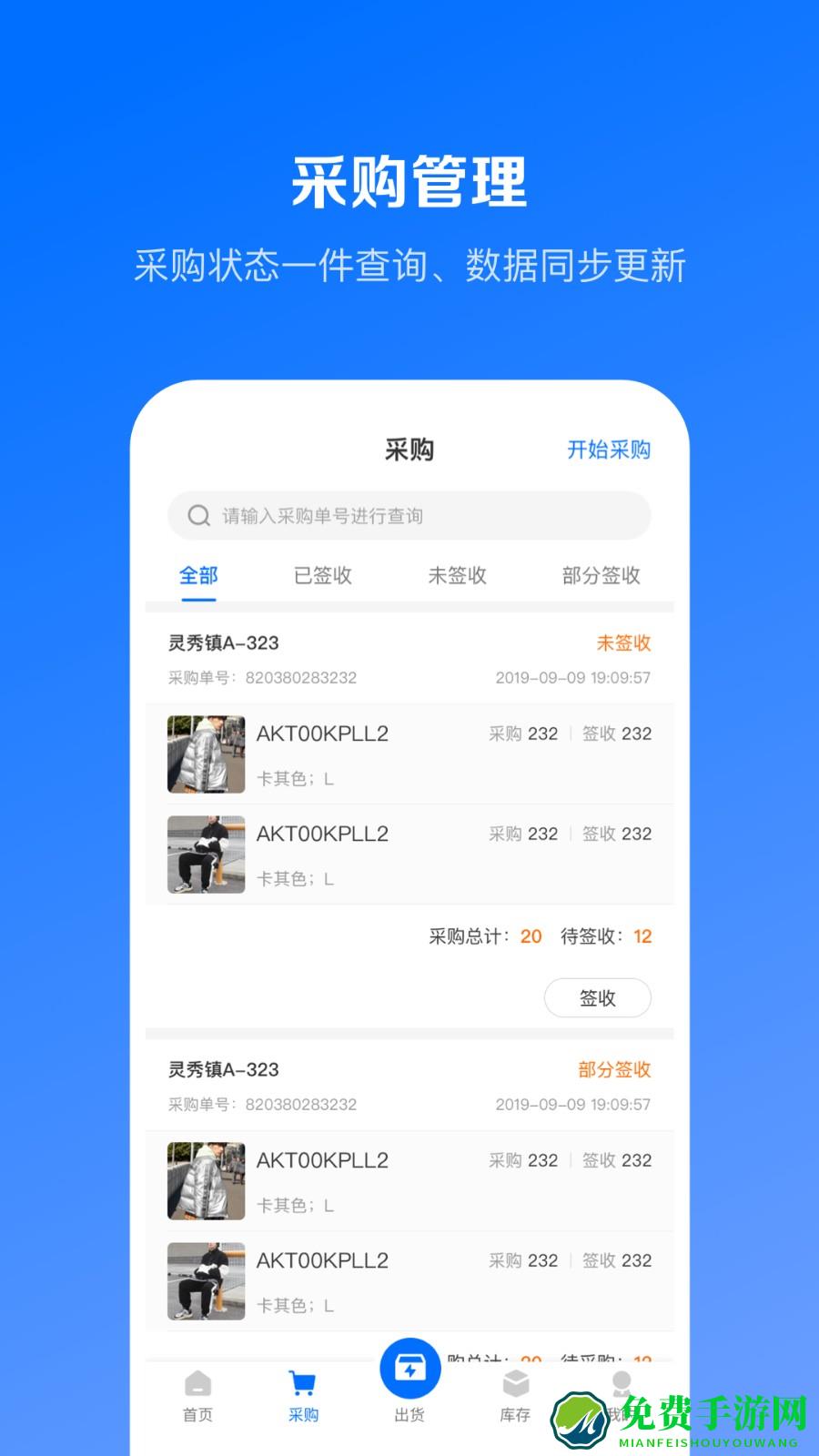Tap the black outfit product photo

pos(205,854)
